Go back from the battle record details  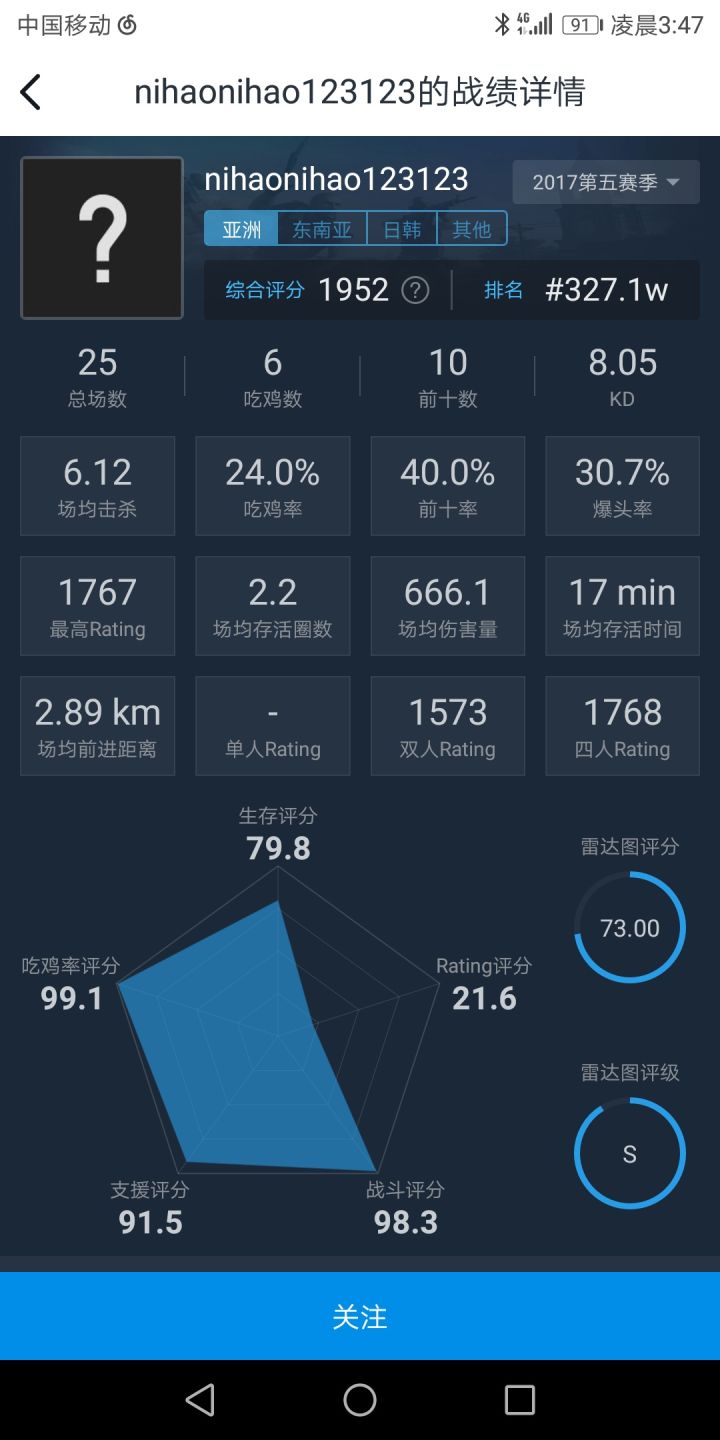[31, 92]
